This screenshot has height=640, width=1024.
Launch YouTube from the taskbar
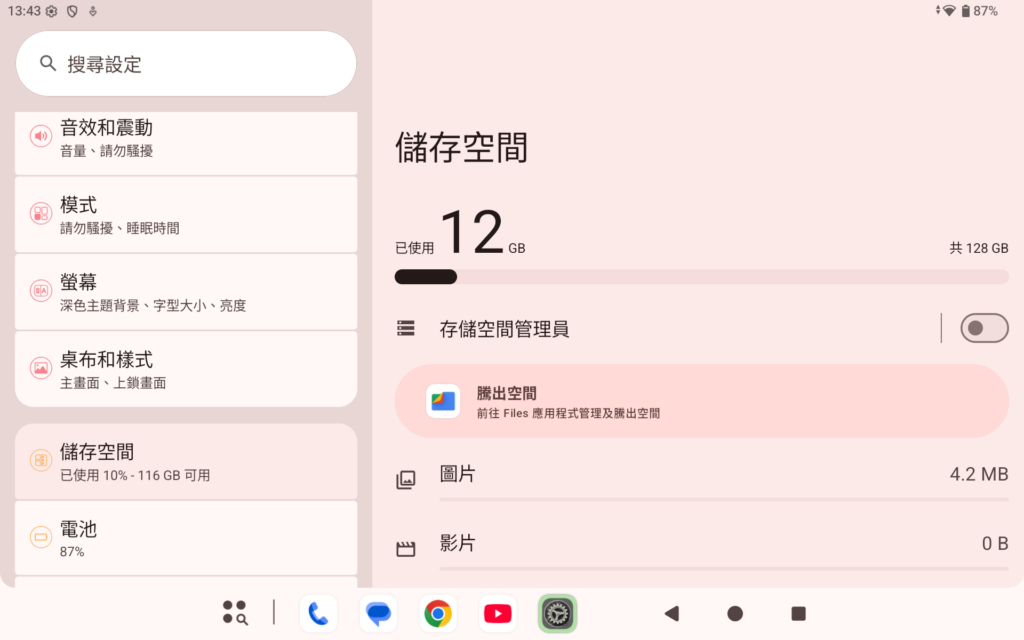497,613
